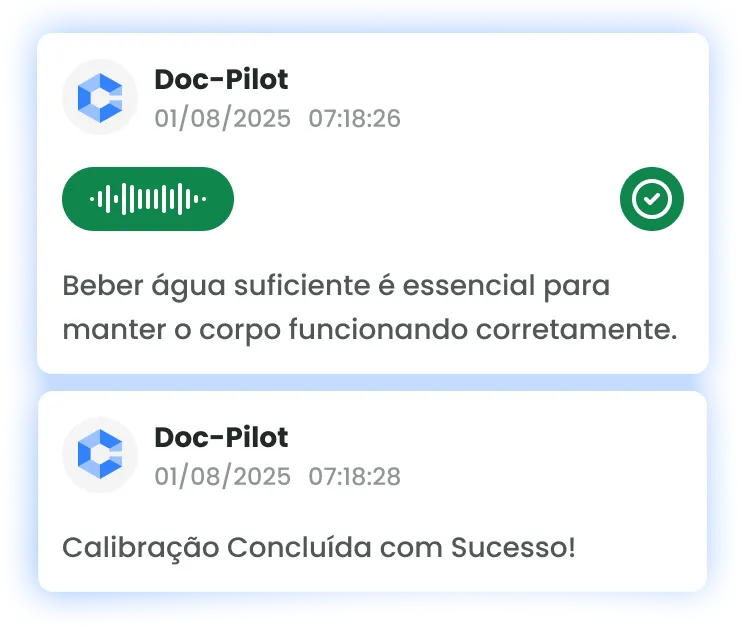Tap the green checkmark icon
Viewport: 744px width, 632px height.
click(652, 200)
